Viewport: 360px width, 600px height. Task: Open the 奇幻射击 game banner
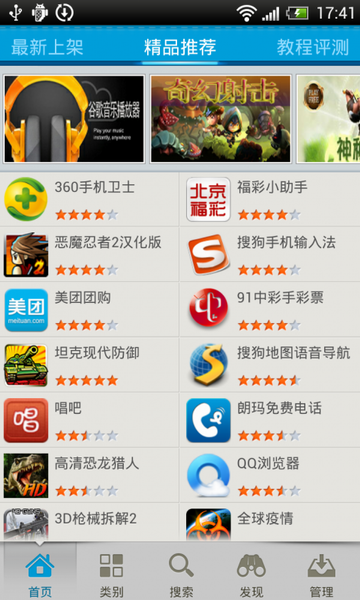[x=220, y=119]
